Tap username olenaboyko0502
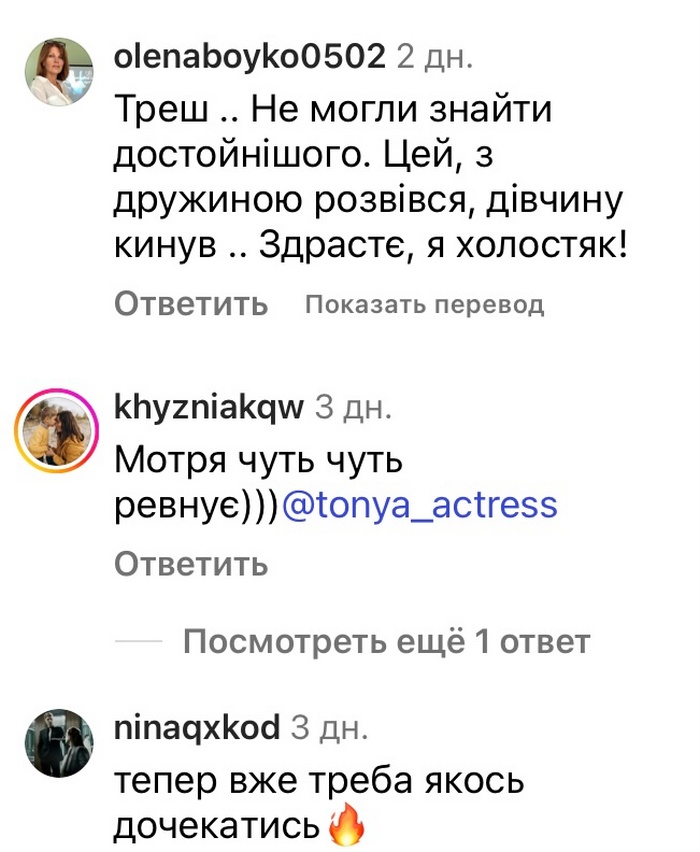This screenshot has width=700, height=852. tap(250, 56)
